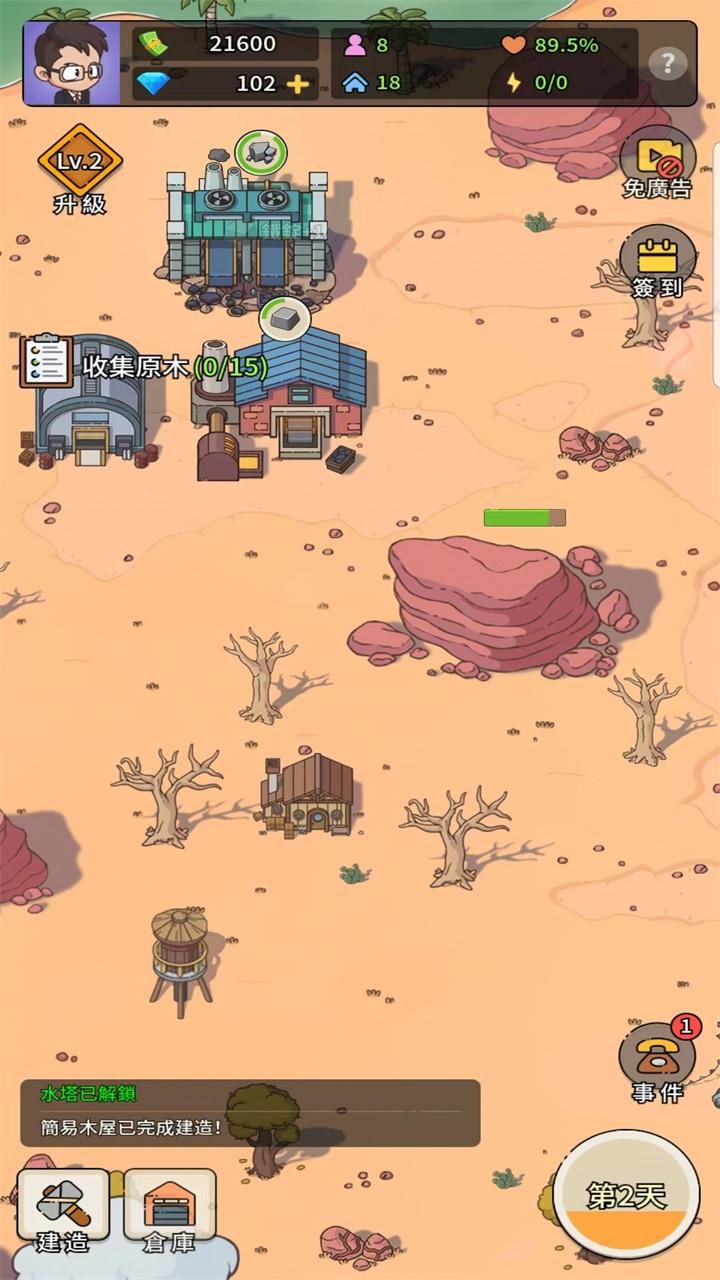Collect the stone from the blue-roof workshop

pos(284,318)
